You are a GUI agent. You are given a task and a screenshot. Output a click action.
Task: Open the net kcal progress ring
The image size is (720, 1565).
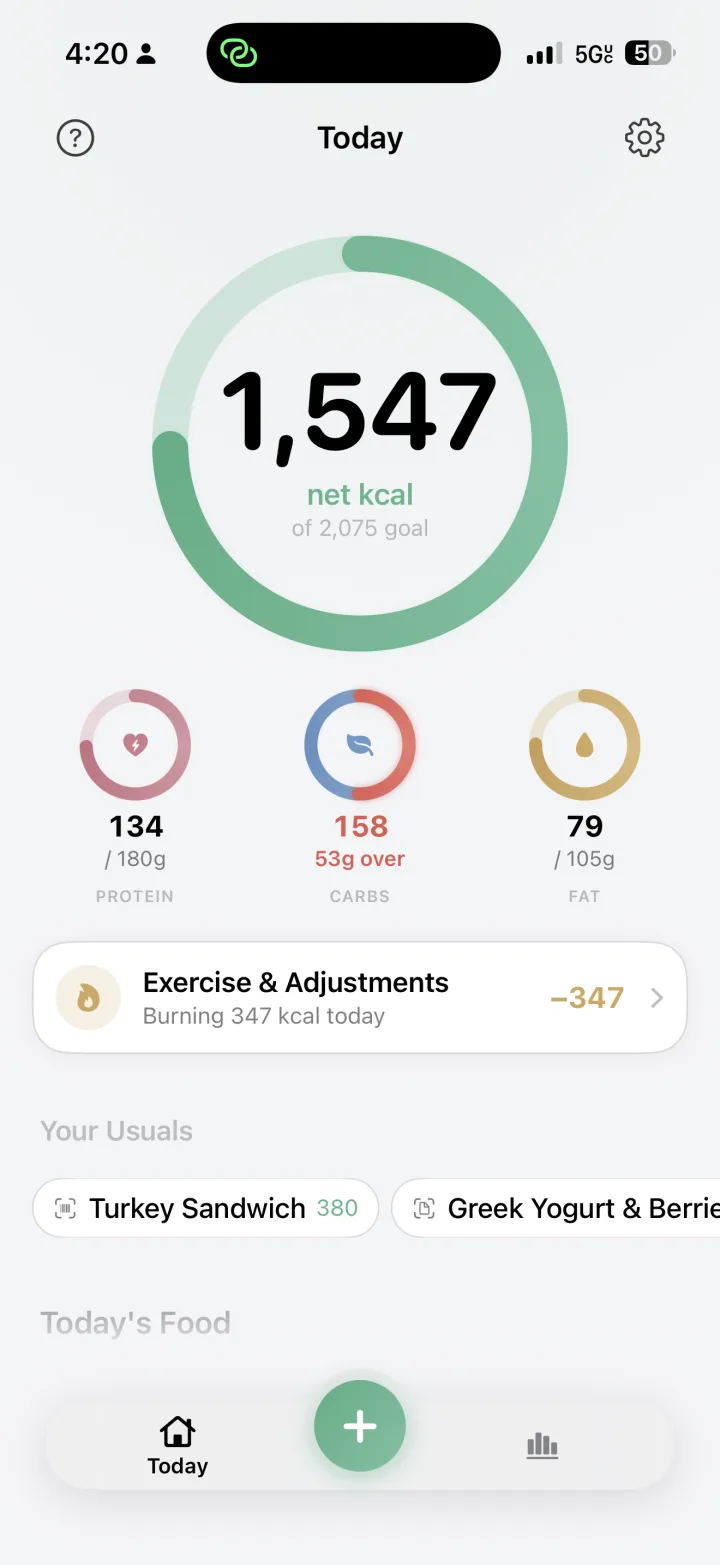click(x=360, y=444)
